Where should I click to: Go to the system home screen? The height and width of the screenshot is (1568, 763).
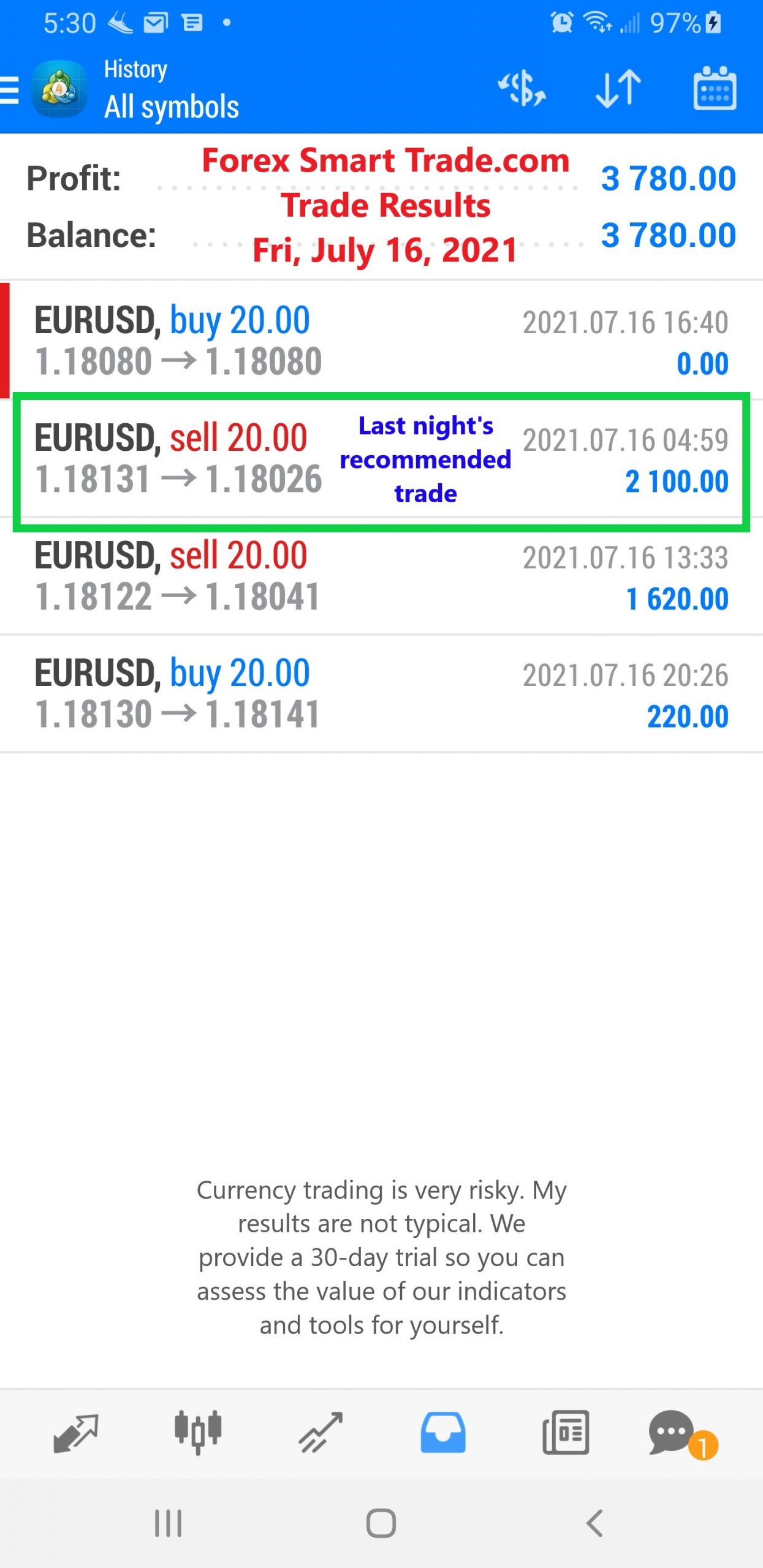[381, 1523]
